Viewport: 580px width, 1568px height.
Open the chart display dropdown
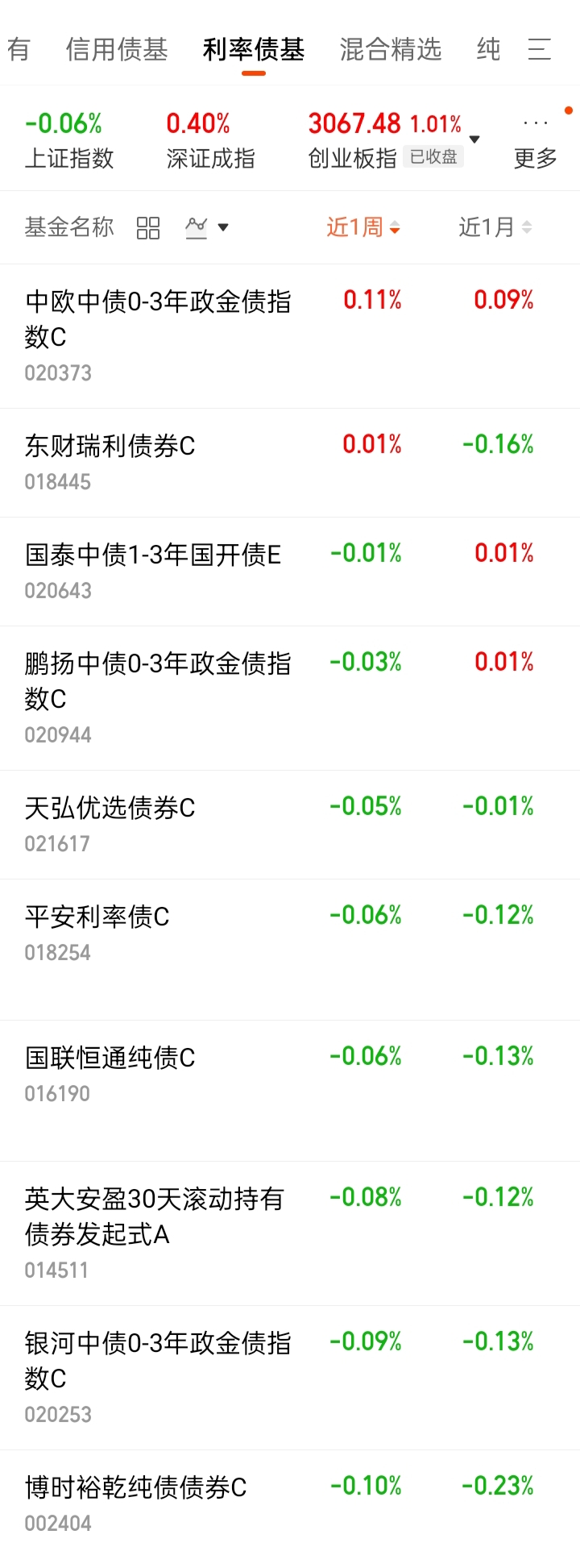pyautogui.click(x=206, y=228)
